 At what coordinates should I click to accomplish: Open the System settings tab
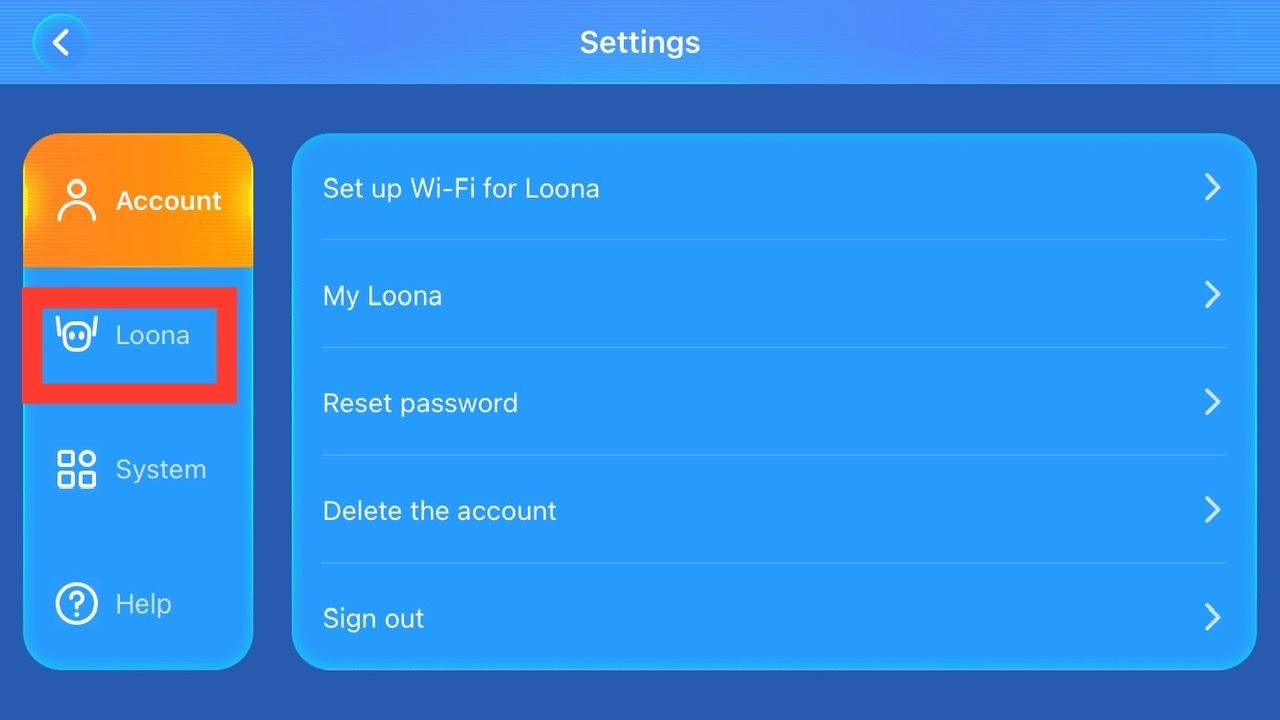pos(133,469)
